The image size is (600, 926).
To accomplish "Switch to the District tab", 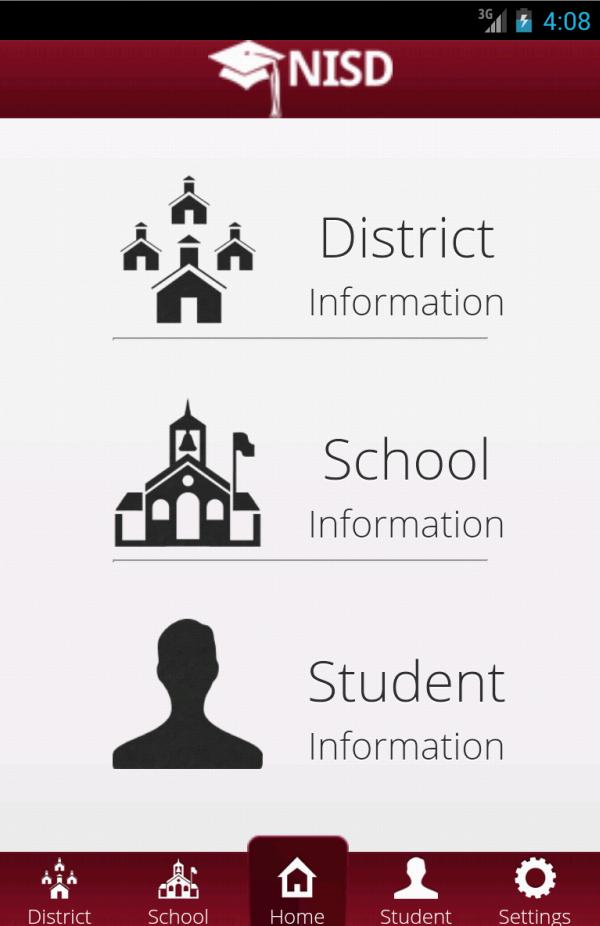I will pos(59,890).
